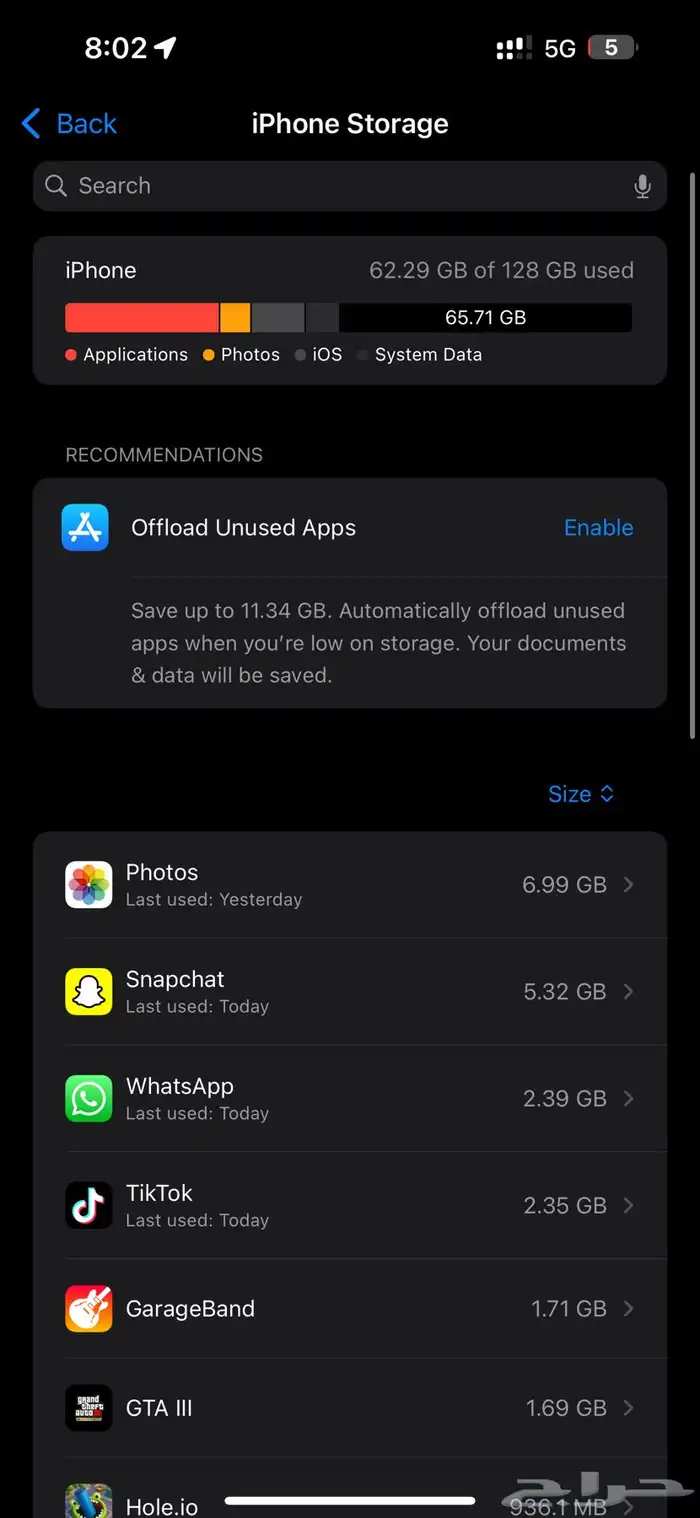This screenshot has width=700, height=1518.
Task: Open Snapchat storage details
Action: 350,992
